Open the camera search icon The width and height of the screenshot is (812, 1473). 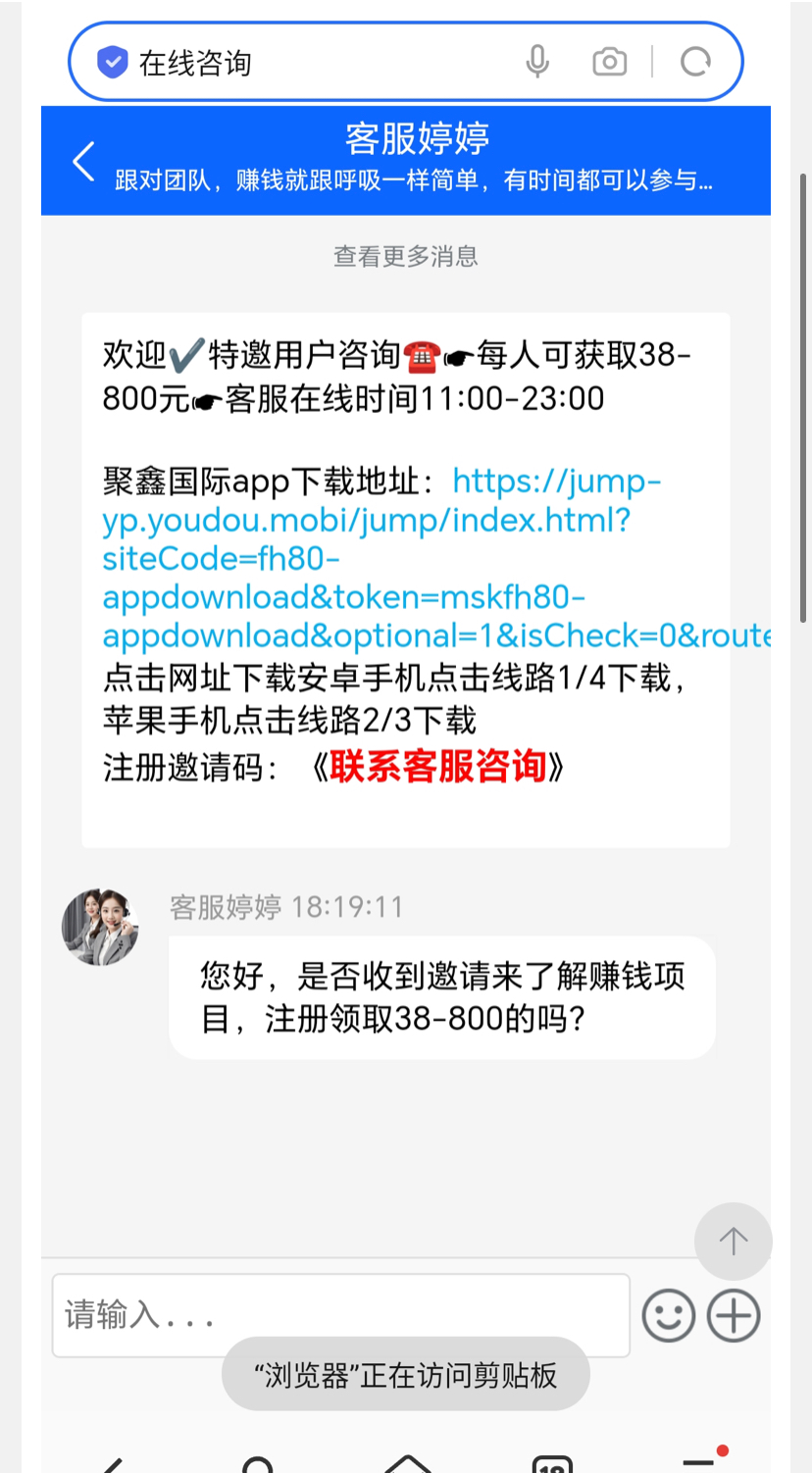tap(609, 63)
